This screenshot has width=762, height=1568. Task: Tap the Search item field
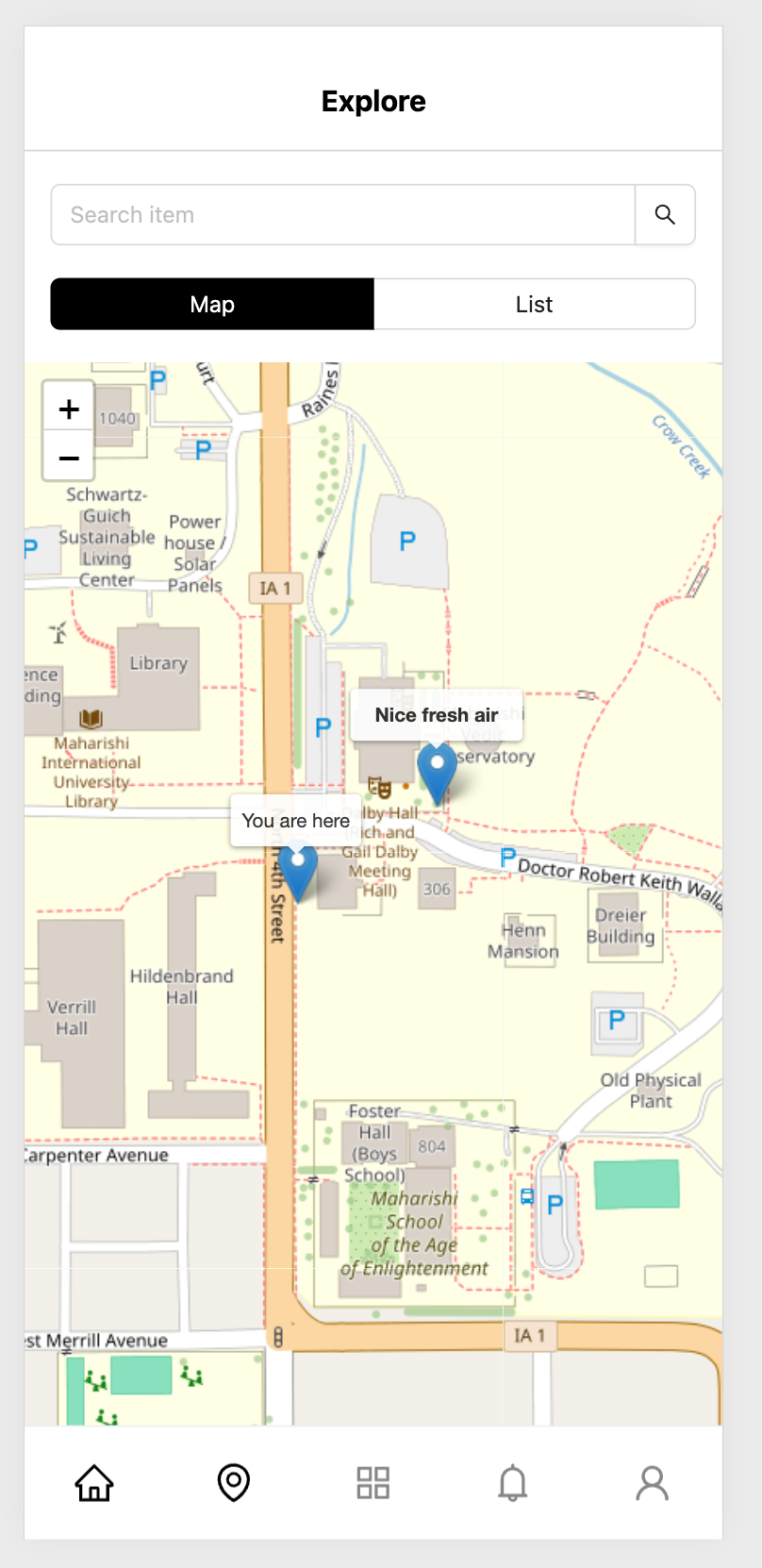coord(342,215)
